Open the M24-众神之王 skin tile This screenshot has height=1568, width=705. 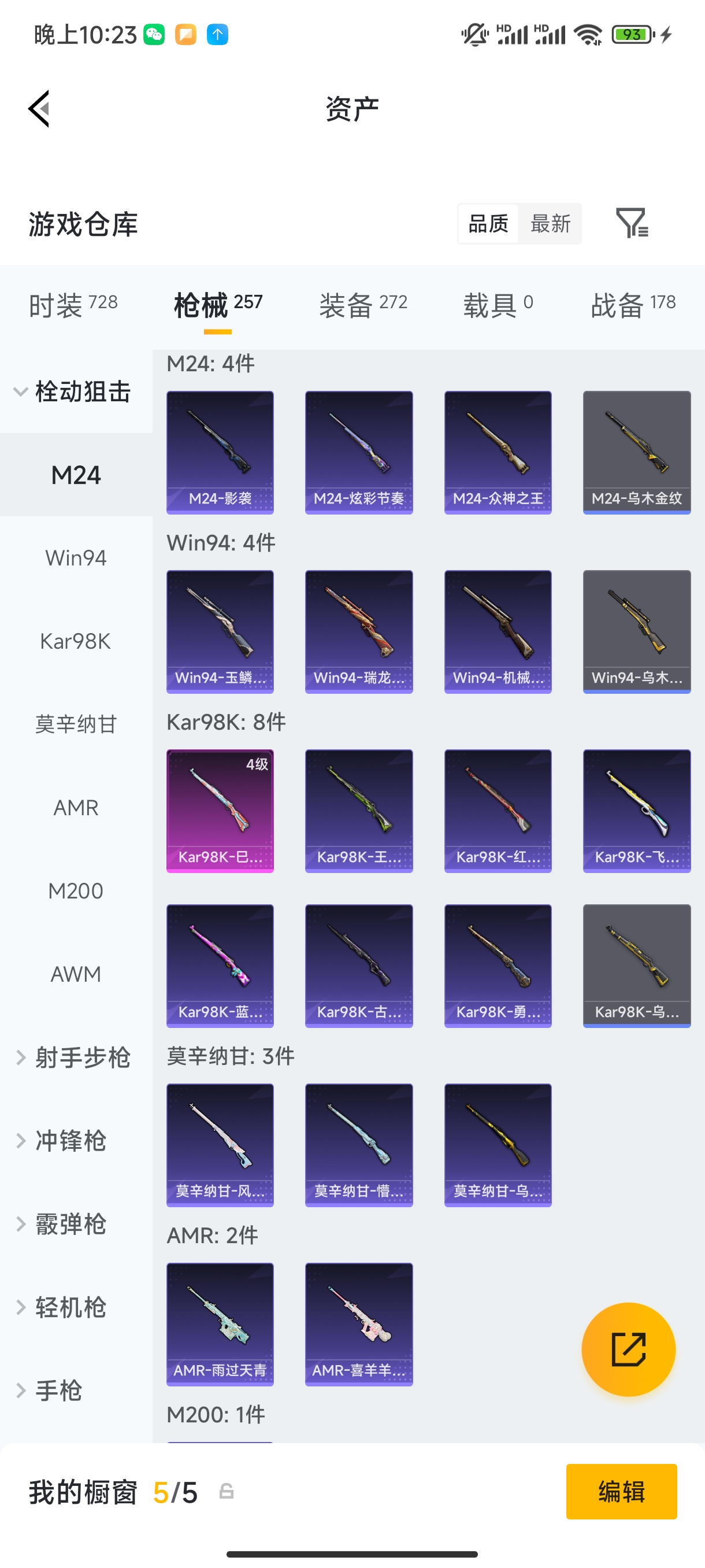pos(498,452)
